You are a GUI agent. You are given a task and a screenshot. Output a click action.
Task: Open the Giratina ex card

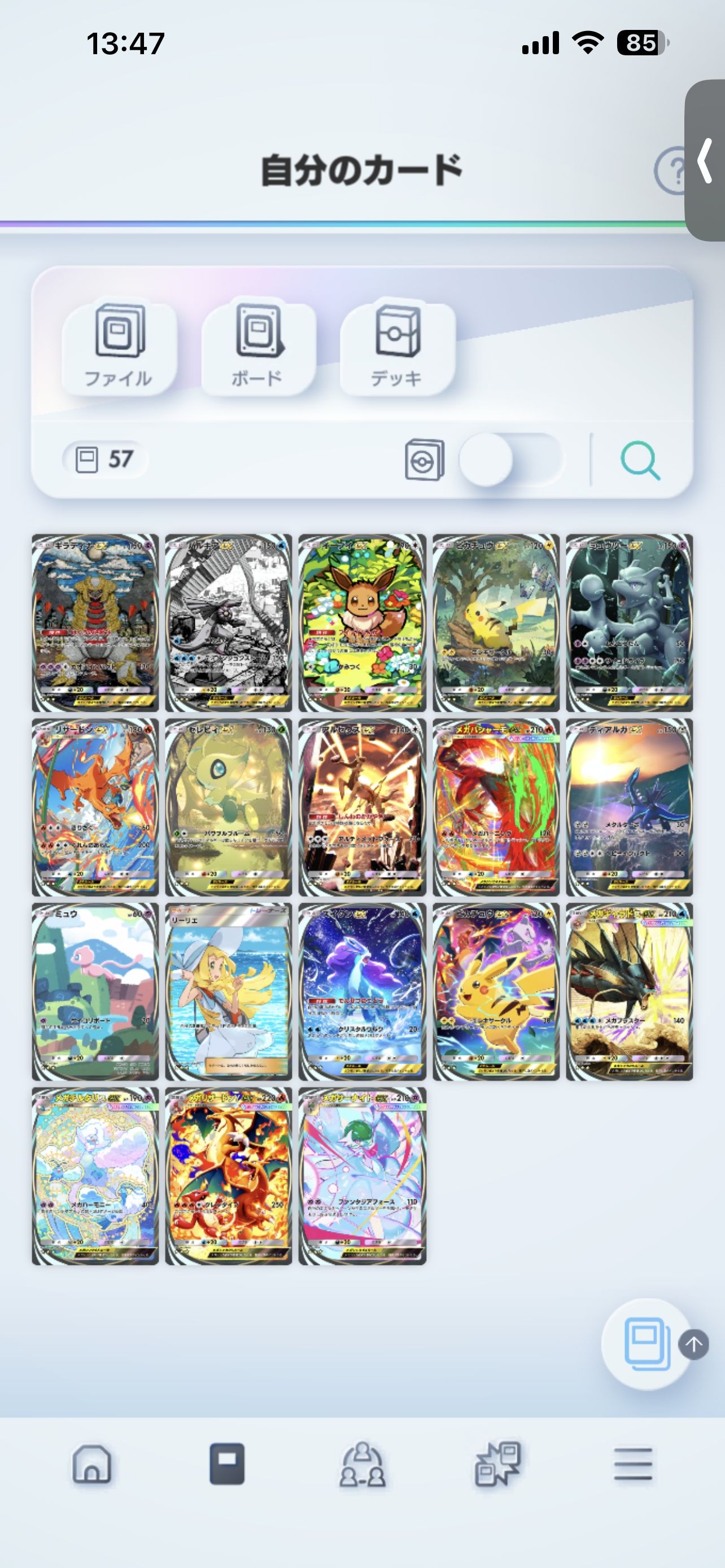tap(95, 623)
